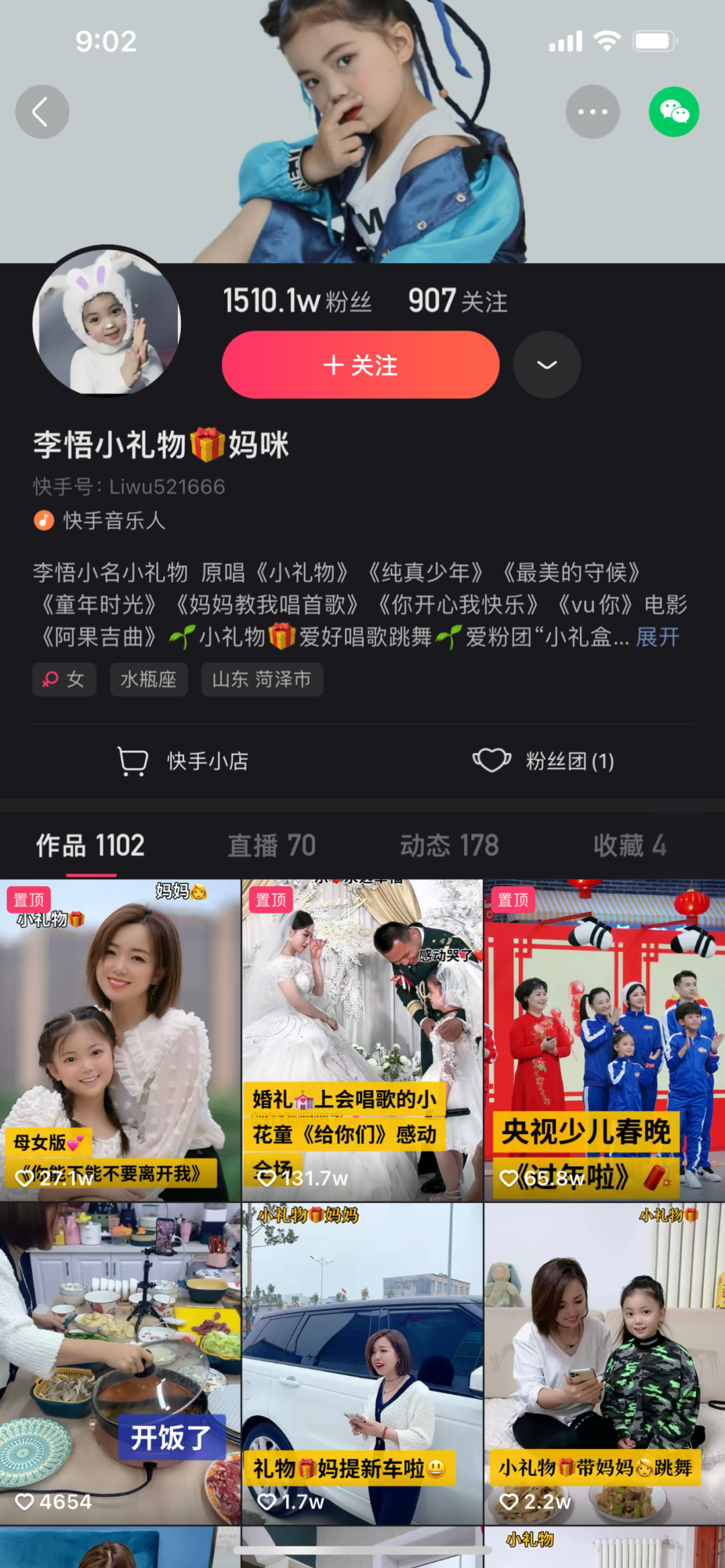Image resolution: width=725 pixels, height=1568 pixels.
Task: Play the pinned 婚礼上会唱歌的小花童 video
Action: point(362,1040)
